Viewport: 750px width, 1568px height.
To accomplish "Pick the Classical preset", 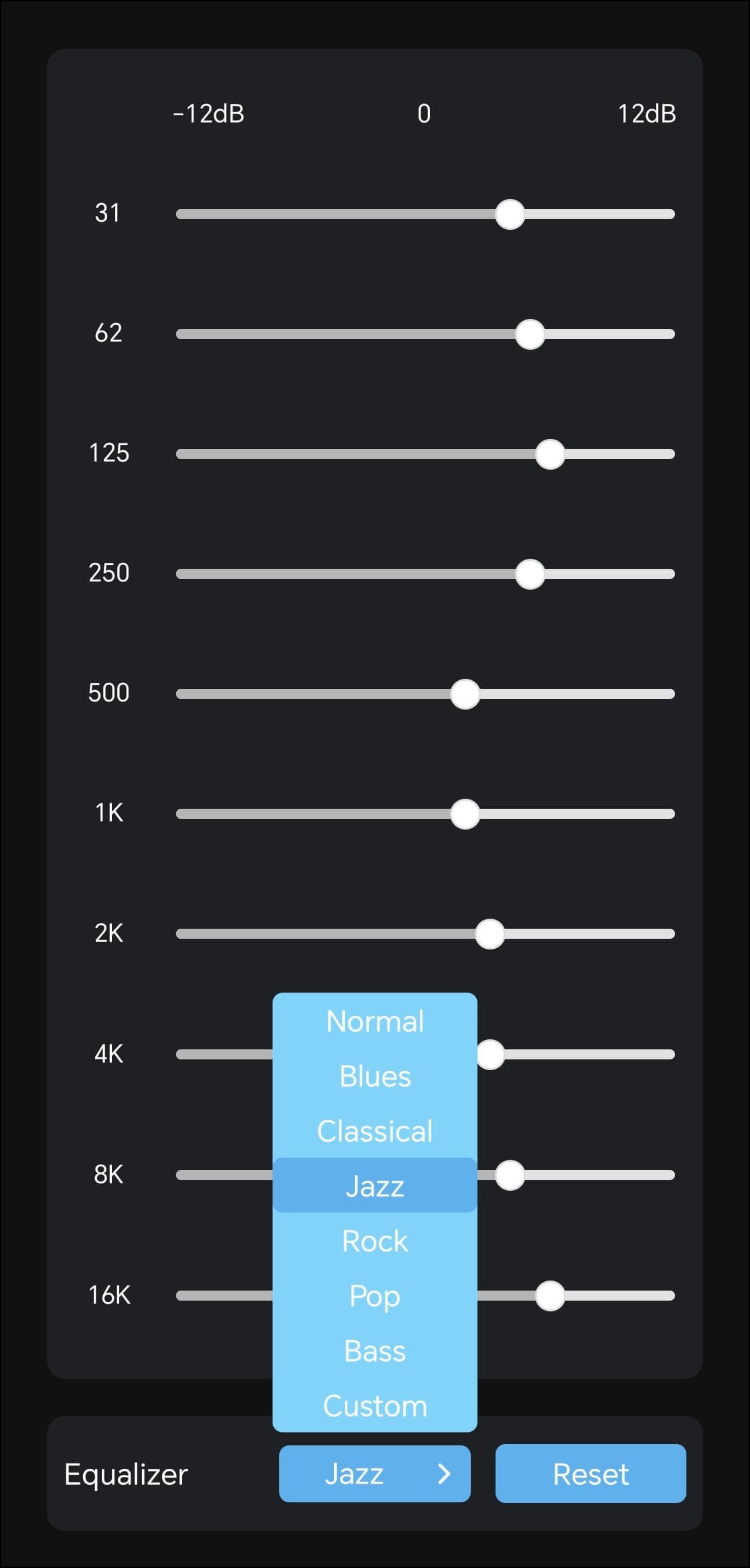I will 374,1132.
